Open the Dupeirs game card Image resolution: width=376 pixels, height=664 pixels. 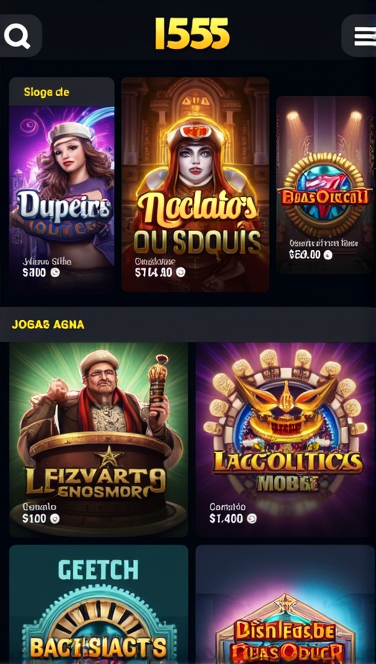pyautogui.click(x=62, y=185)
